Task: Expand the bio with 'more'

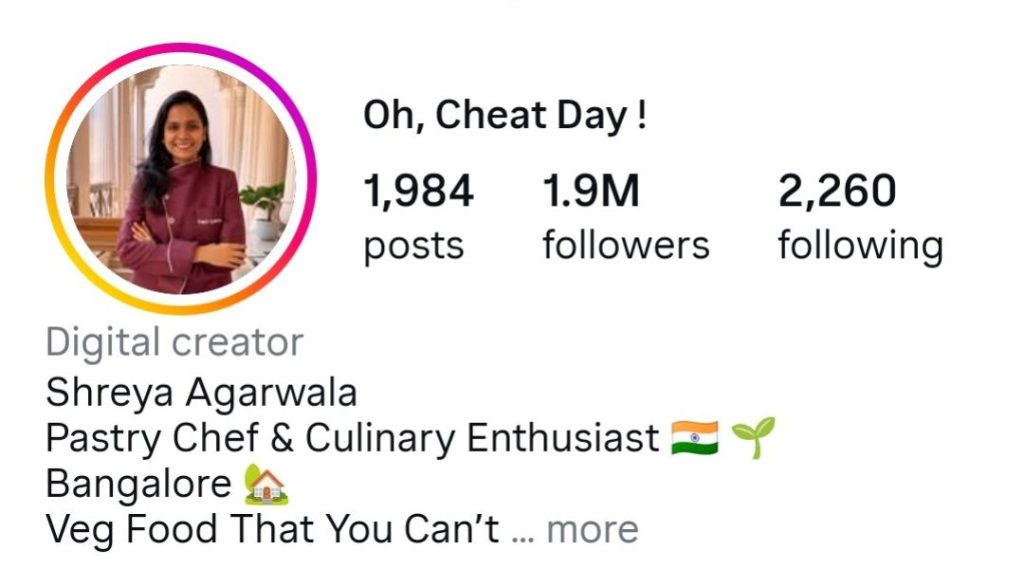Action: pos(592,529)
